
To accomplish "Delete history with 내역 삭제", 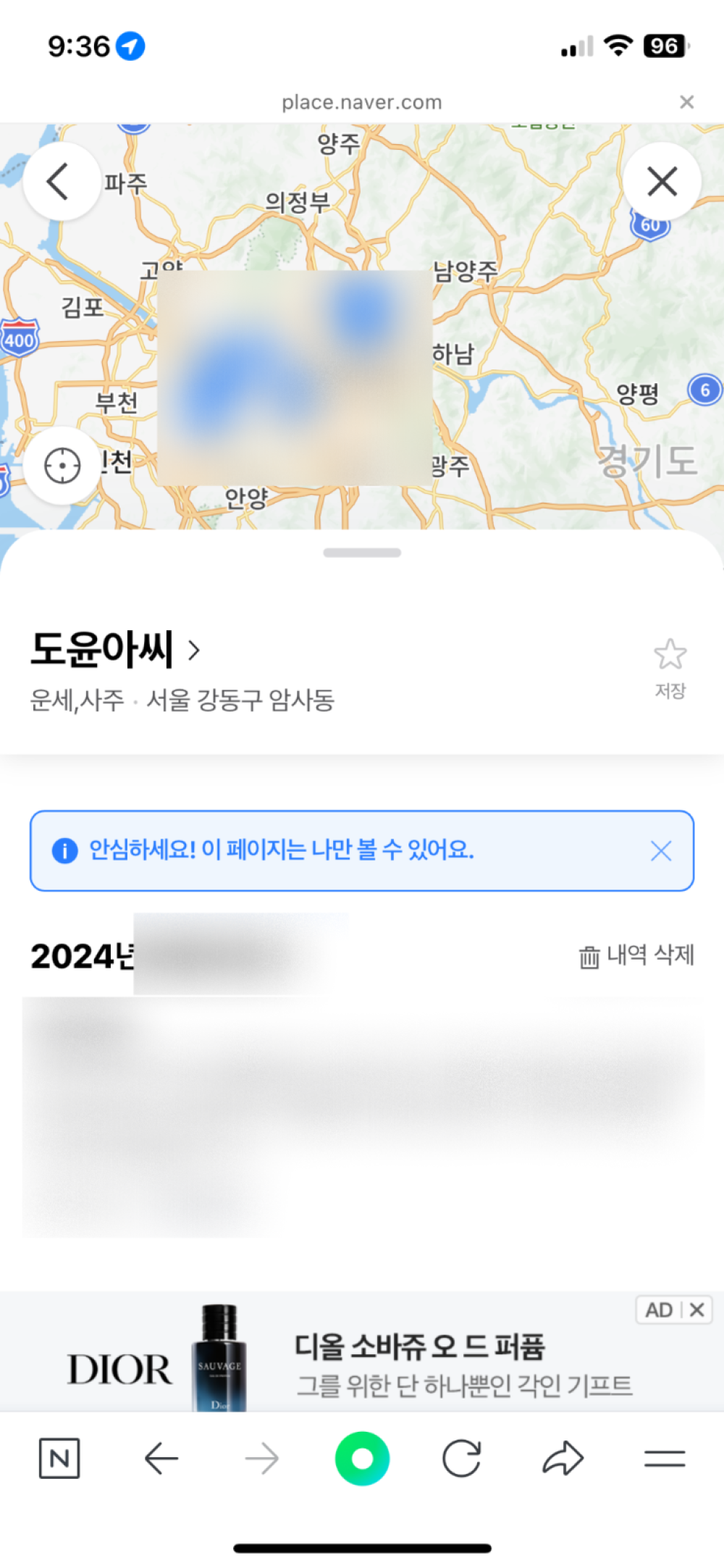I will click(636, 956).
